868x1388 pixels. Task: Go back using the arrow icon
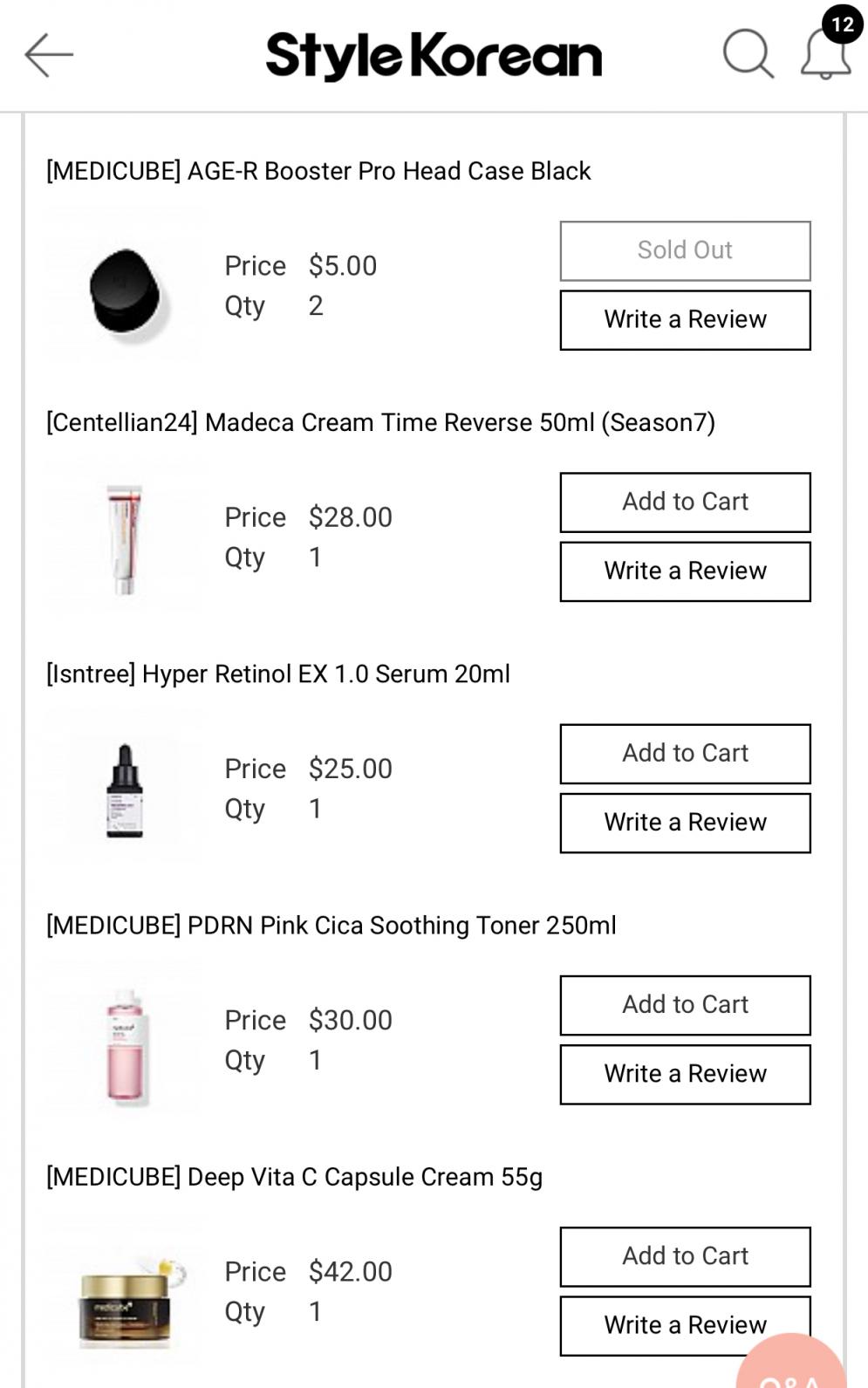pos(49,55)
